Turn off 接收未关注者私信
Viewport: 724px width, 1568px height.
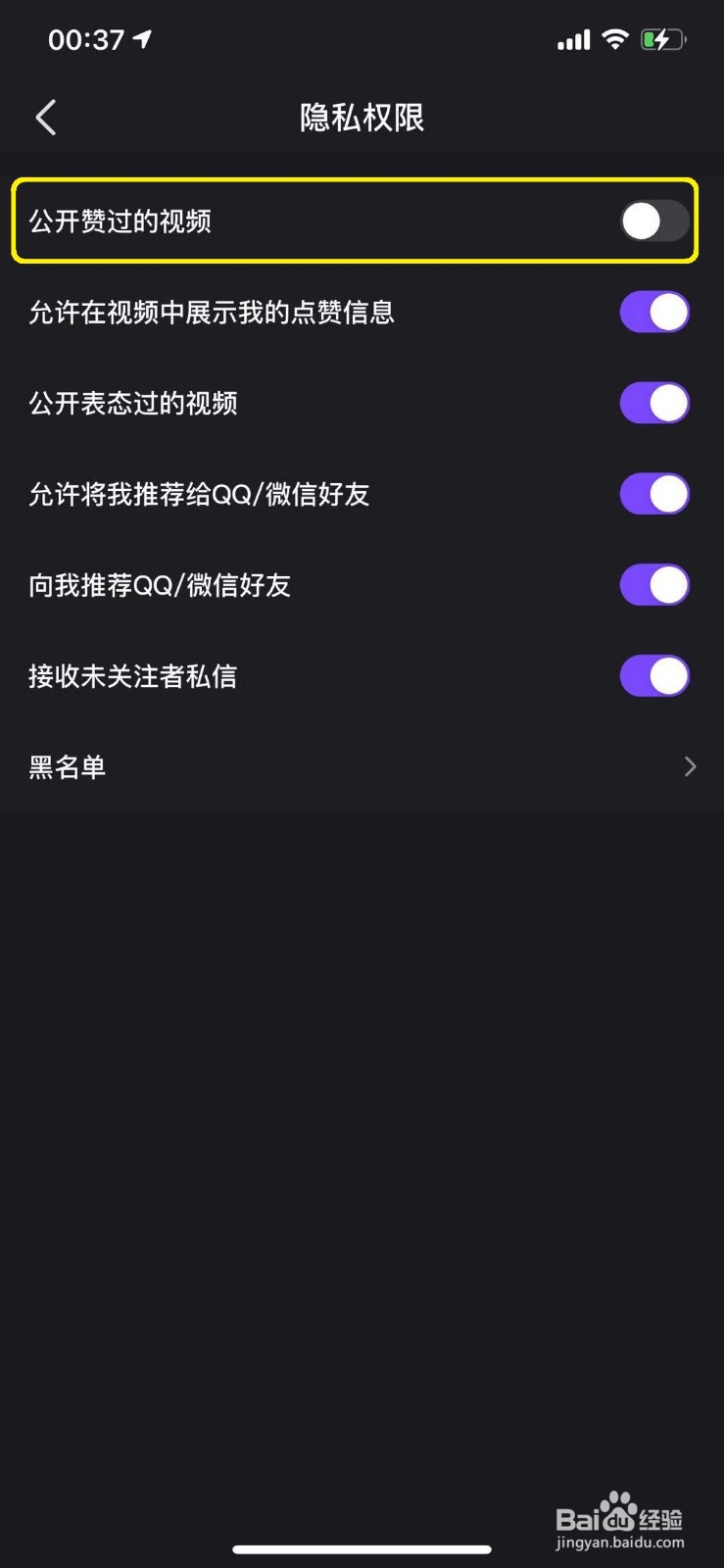click(654, 677)
